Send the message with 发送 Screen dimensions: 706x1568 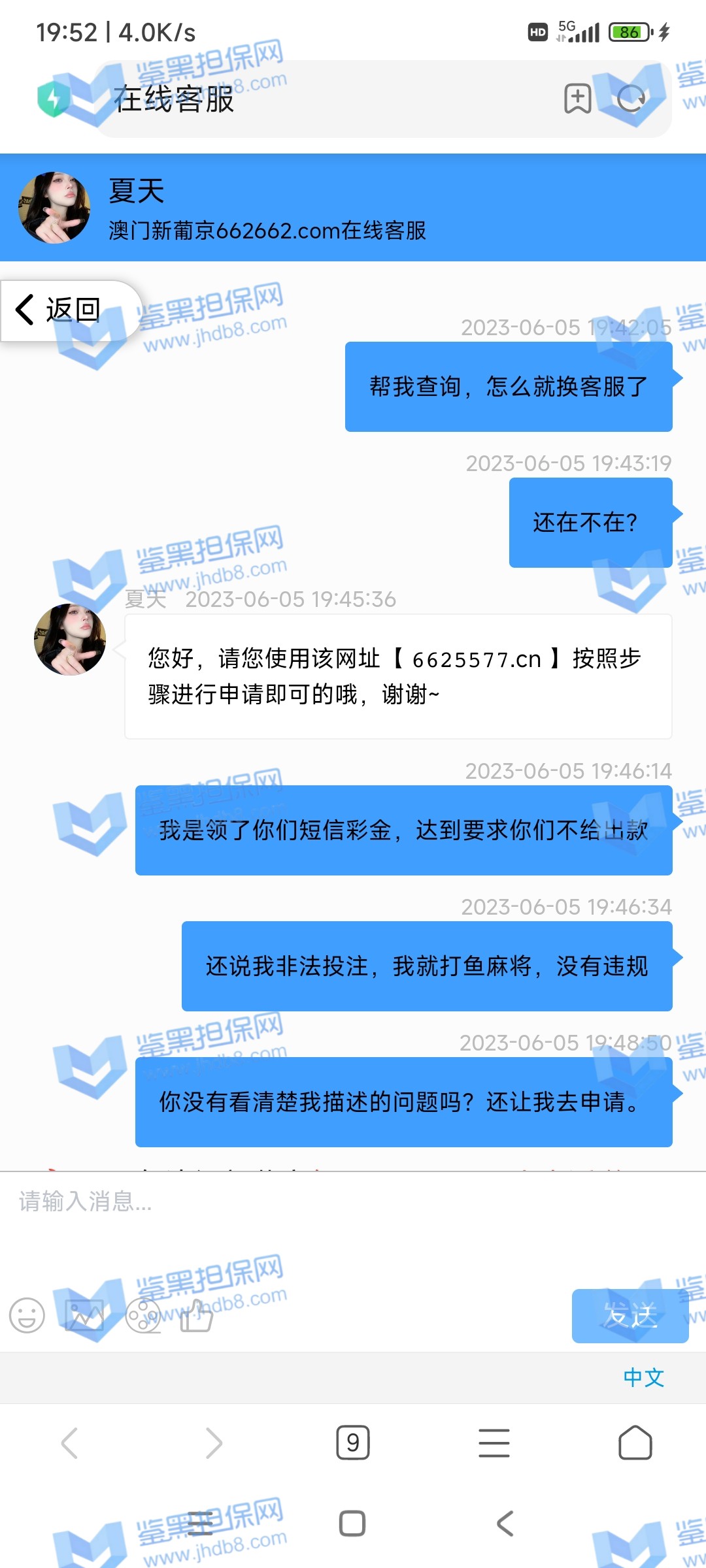pyautogui.click(x=630, y=1316)
